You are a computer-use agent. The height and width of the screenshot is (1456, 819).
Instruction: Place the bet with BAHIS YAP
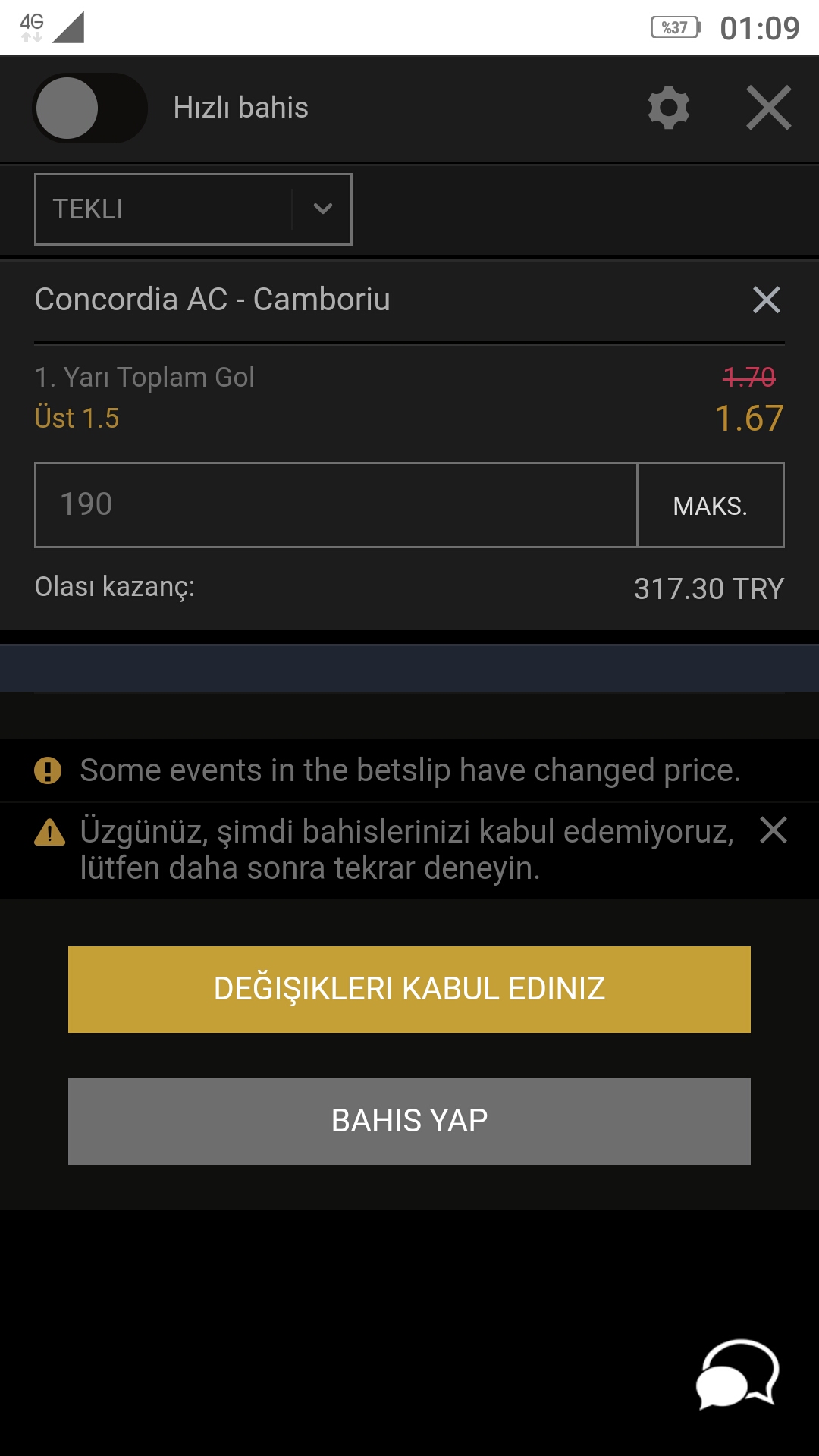(x=409, y=1122)
